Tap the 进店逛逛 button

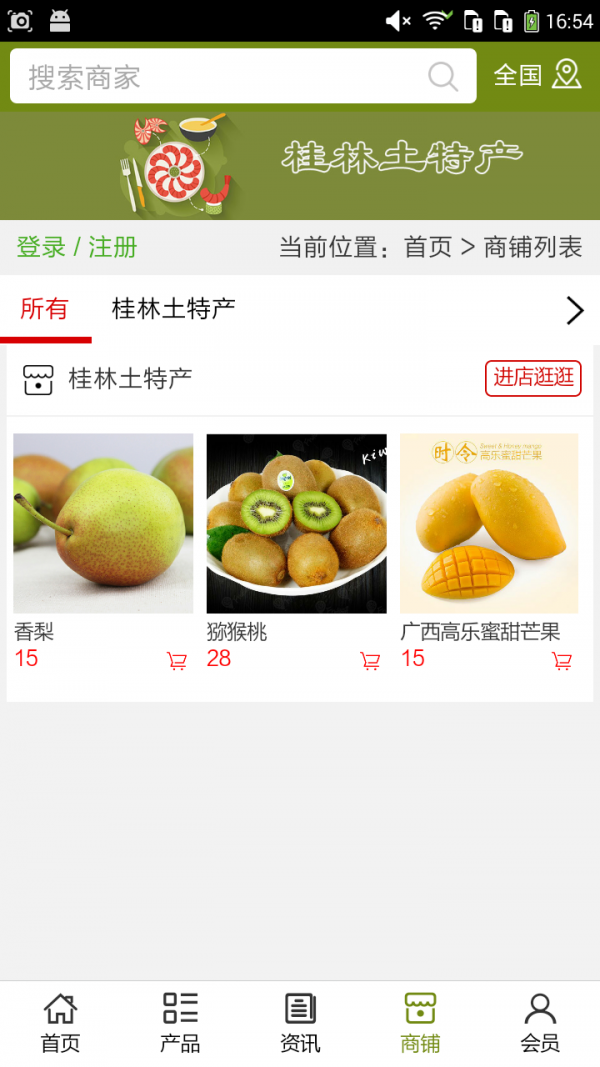tap(533, 378)
